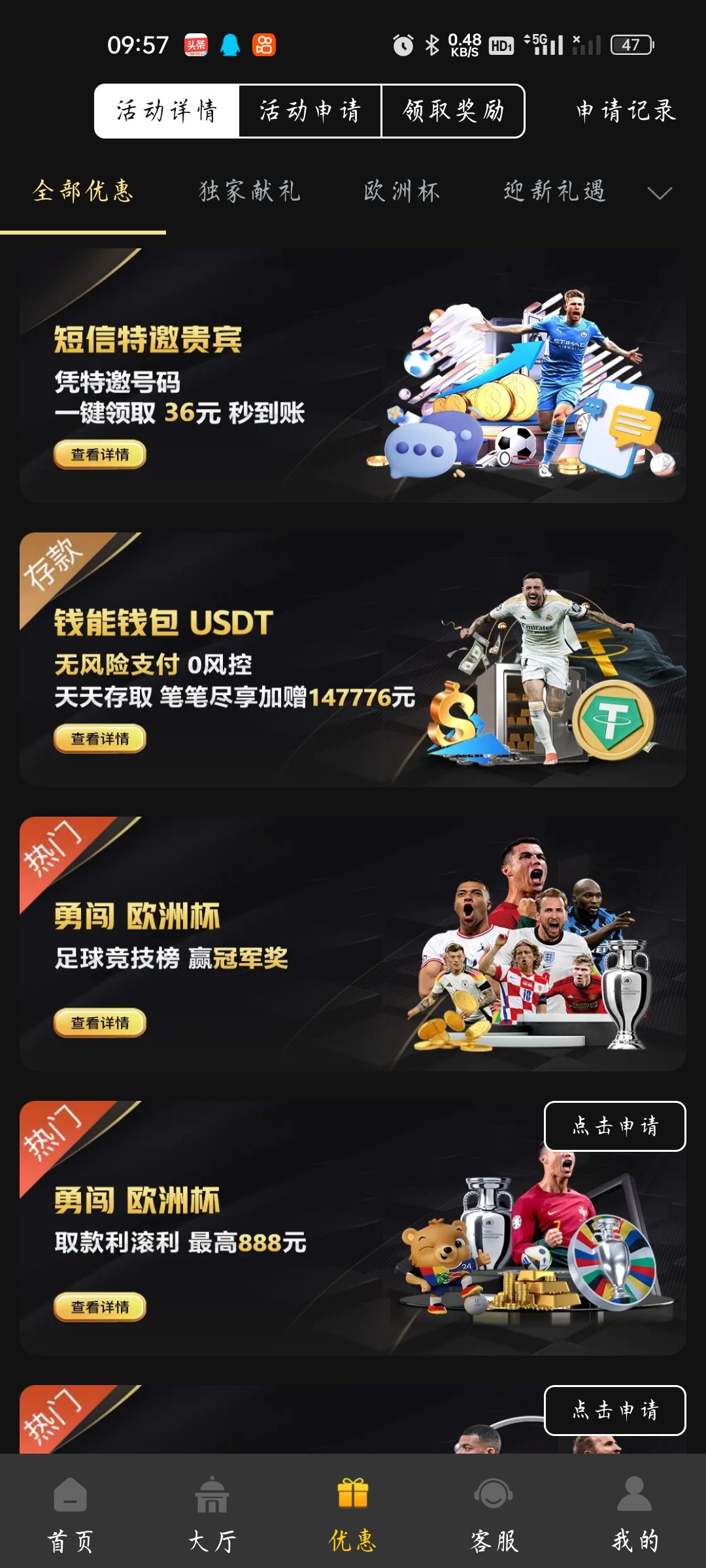View details of 钱能钱包 USDT promotion
Viewport: 706px width, 1568px height.
click(100, 739)
